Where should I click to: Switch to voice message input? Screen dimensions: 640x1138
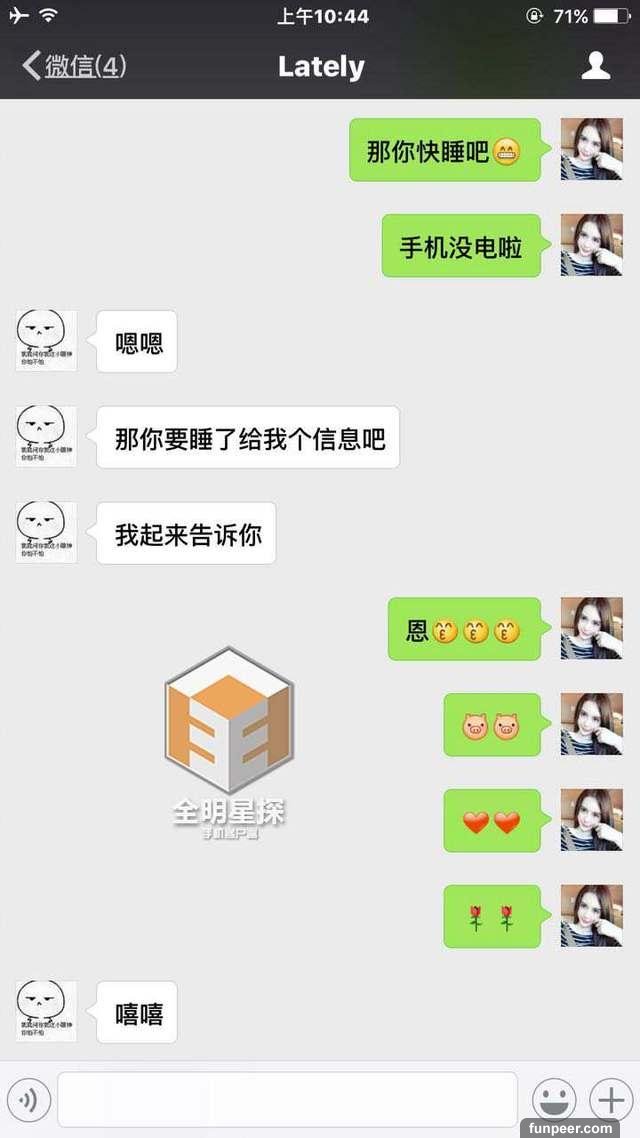[x=28, y=1101]
